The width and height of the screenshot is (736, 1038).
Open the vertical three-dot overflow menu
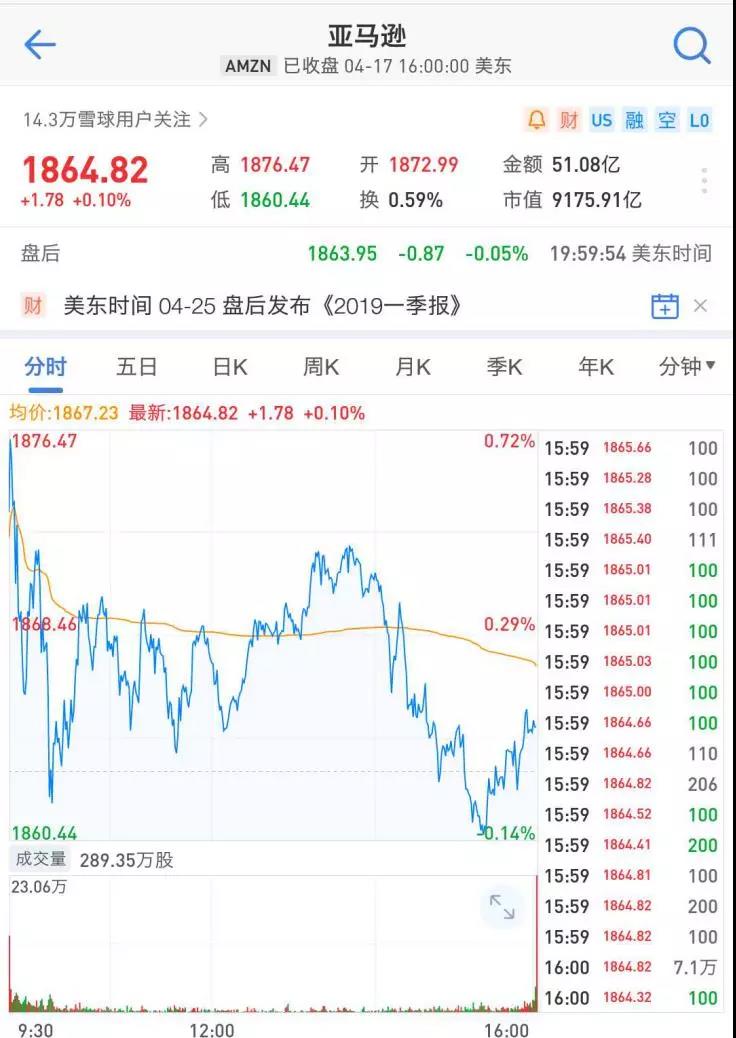[704, 181]
